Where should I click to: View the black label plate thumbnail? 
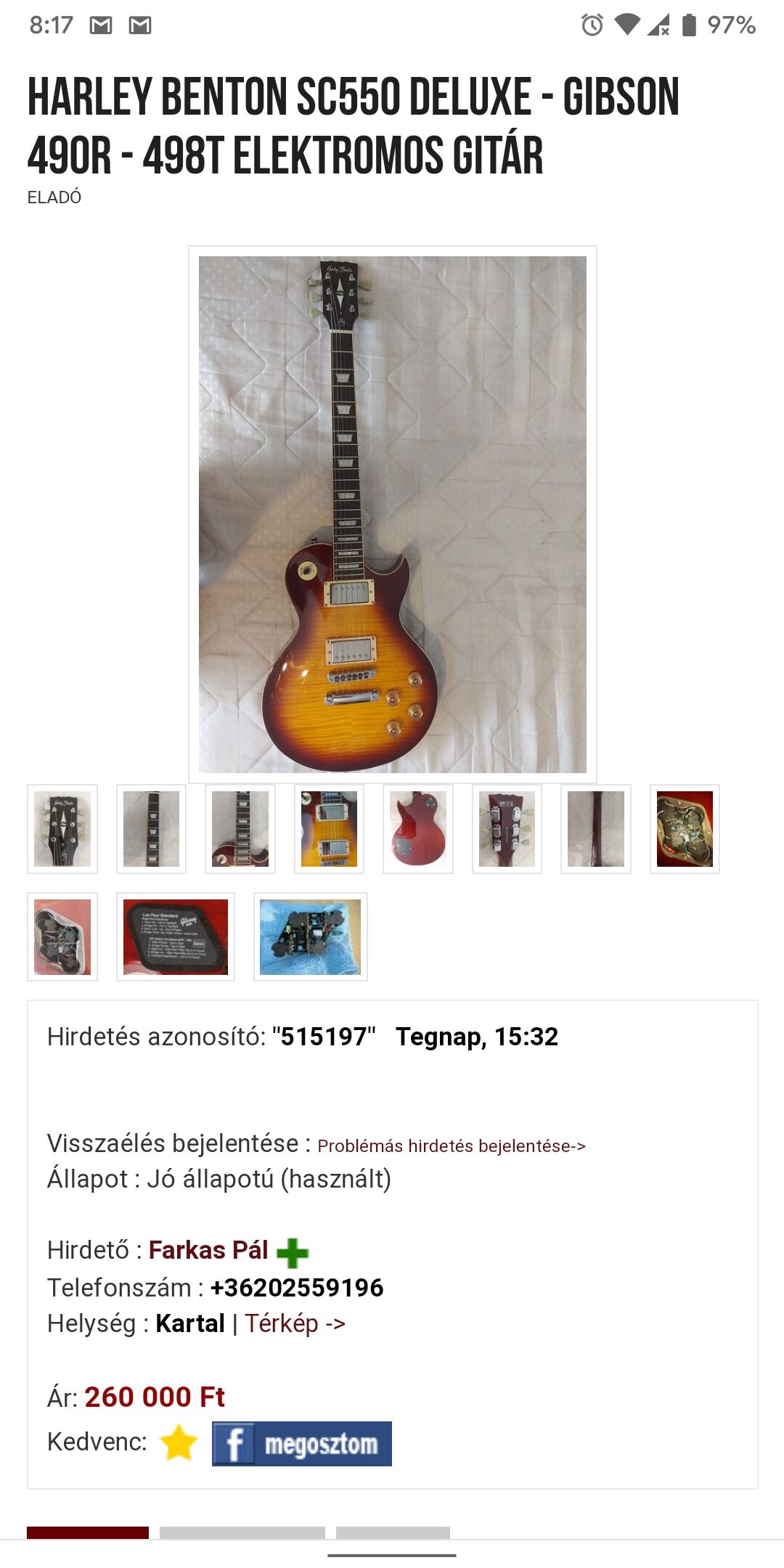(x=176, y=936)
